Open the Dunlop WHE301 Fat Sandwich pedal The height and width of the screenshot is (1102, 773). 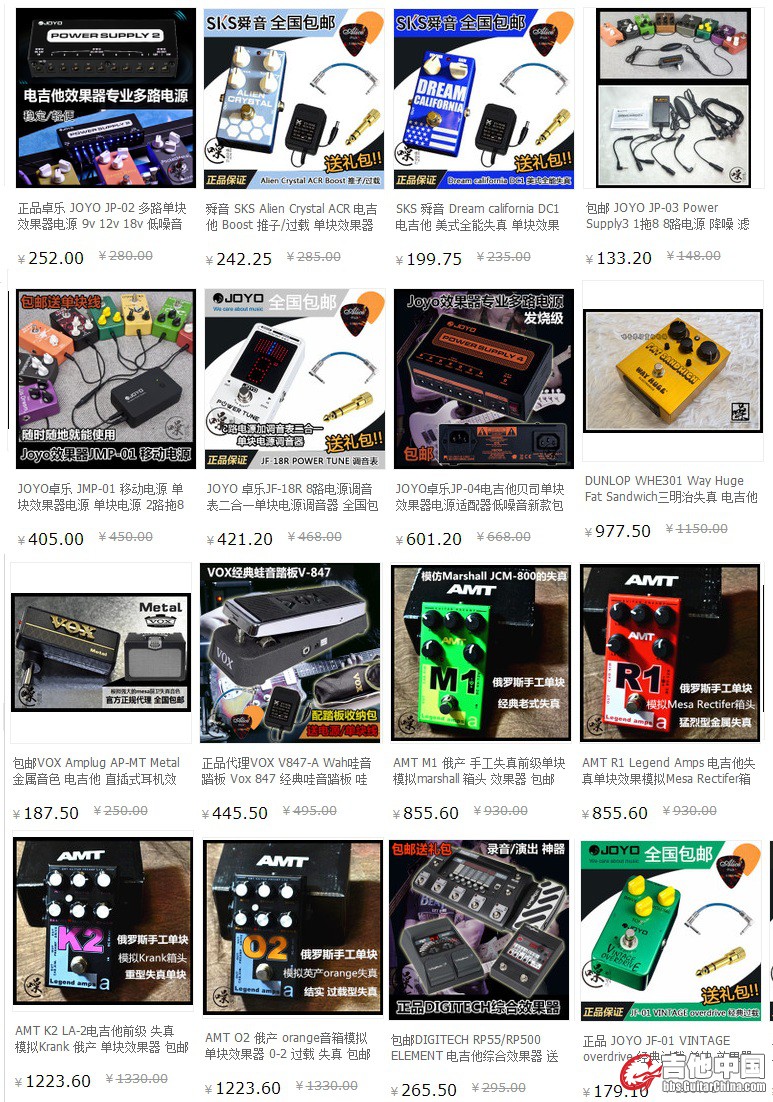pyautogui.click(x=672, y=372)
